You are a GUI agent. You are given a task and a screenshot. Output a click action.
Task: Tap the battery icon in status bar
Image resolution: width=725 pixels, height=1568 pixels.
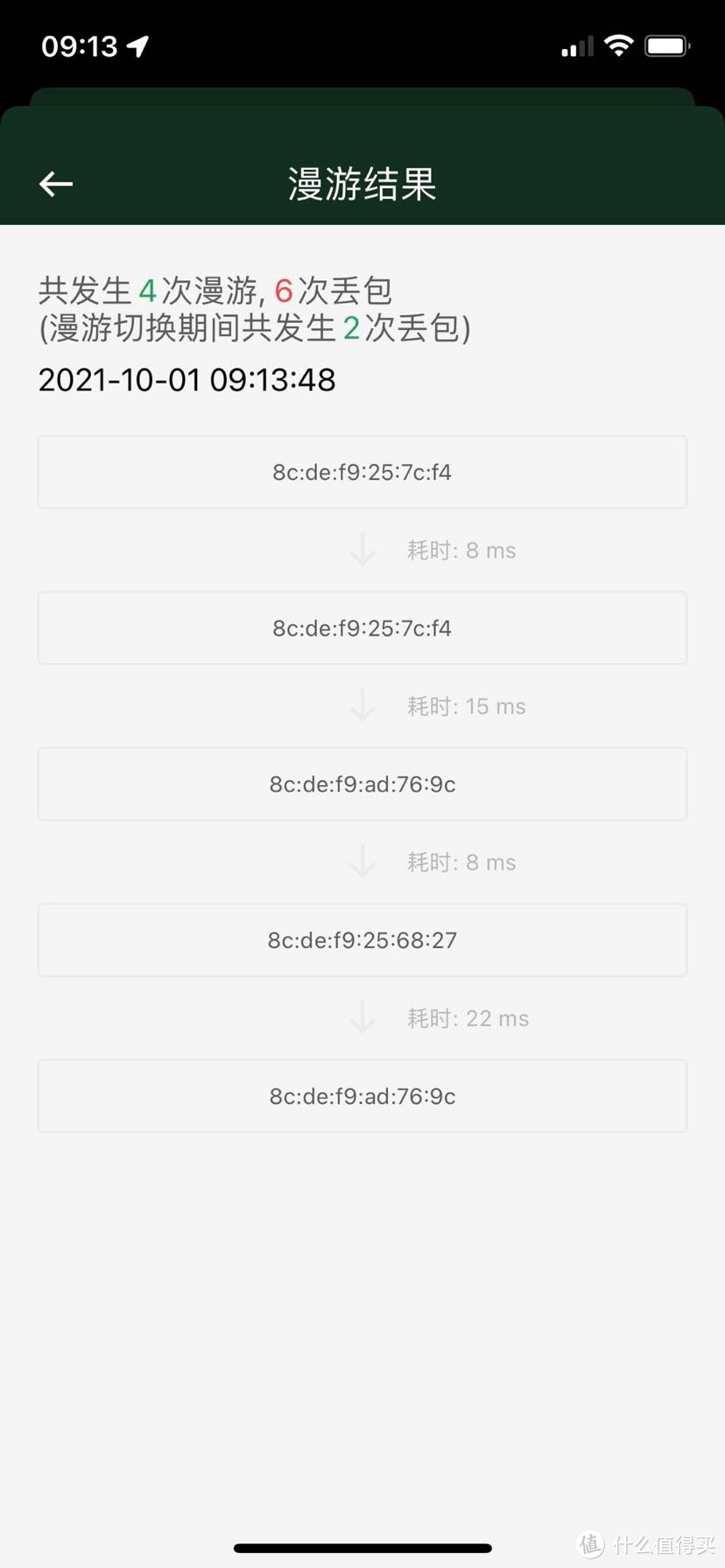point(667,46)
